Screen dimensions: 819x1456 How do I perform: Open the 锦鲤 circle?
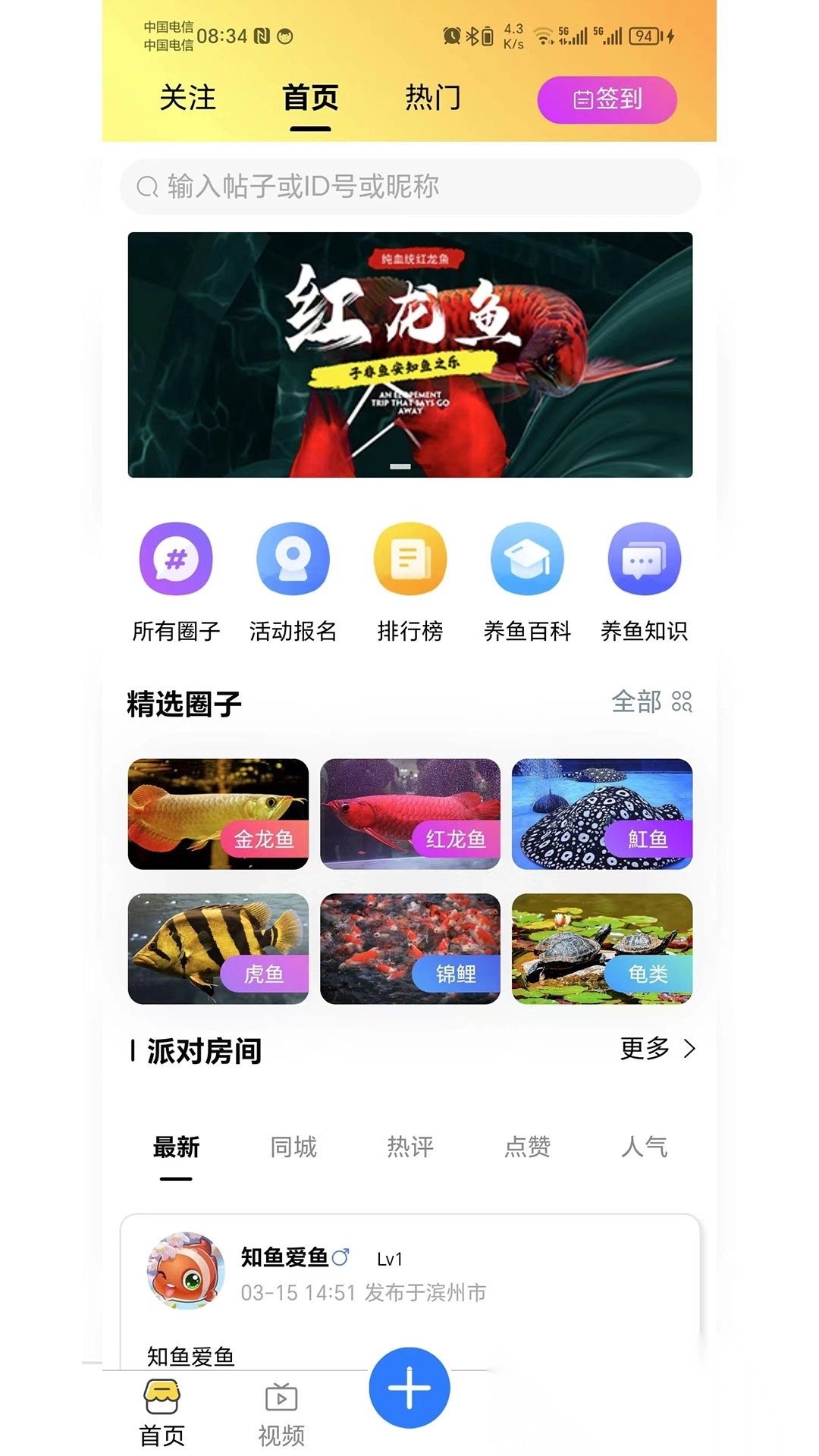pyautogui.click(x=410, y=949)
